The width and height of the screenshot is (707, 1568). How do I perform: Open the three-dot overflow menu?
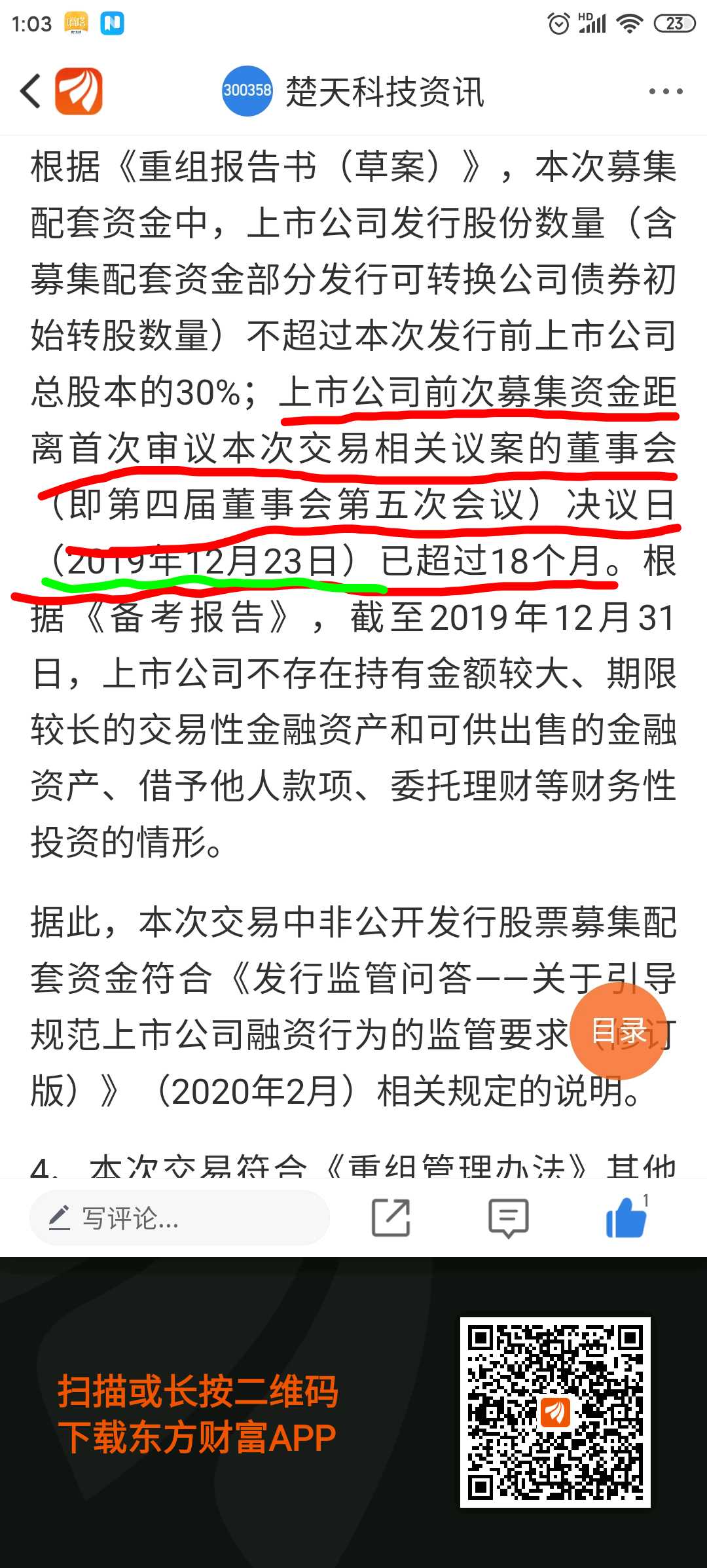(x=666, y=91)
